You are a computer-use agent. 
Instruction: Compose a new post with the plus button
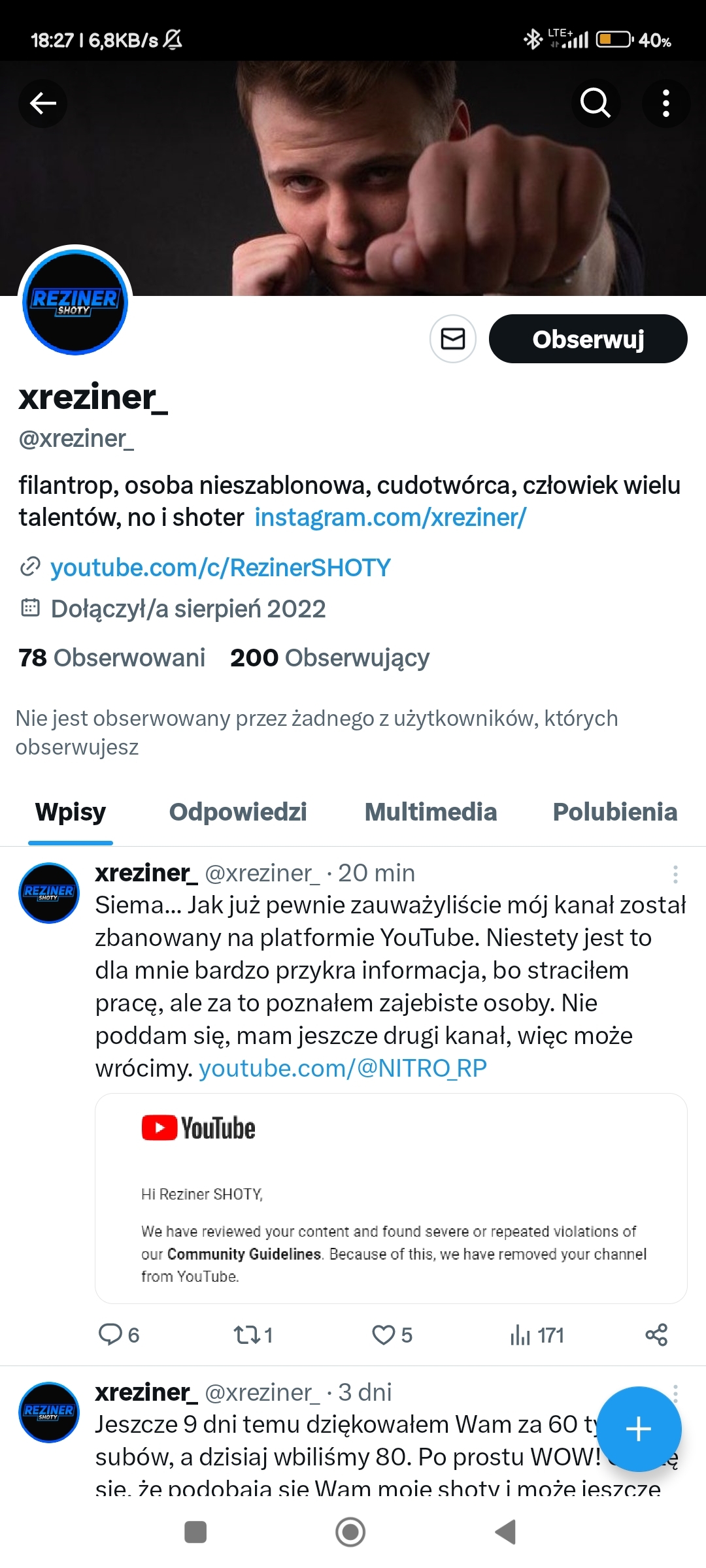[x=639, y=1429]
